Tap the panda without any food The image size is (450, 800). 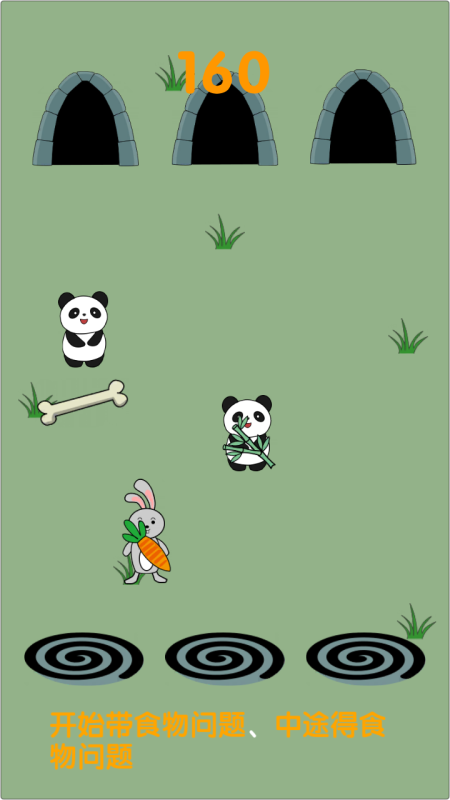click(x=84, y=329)
